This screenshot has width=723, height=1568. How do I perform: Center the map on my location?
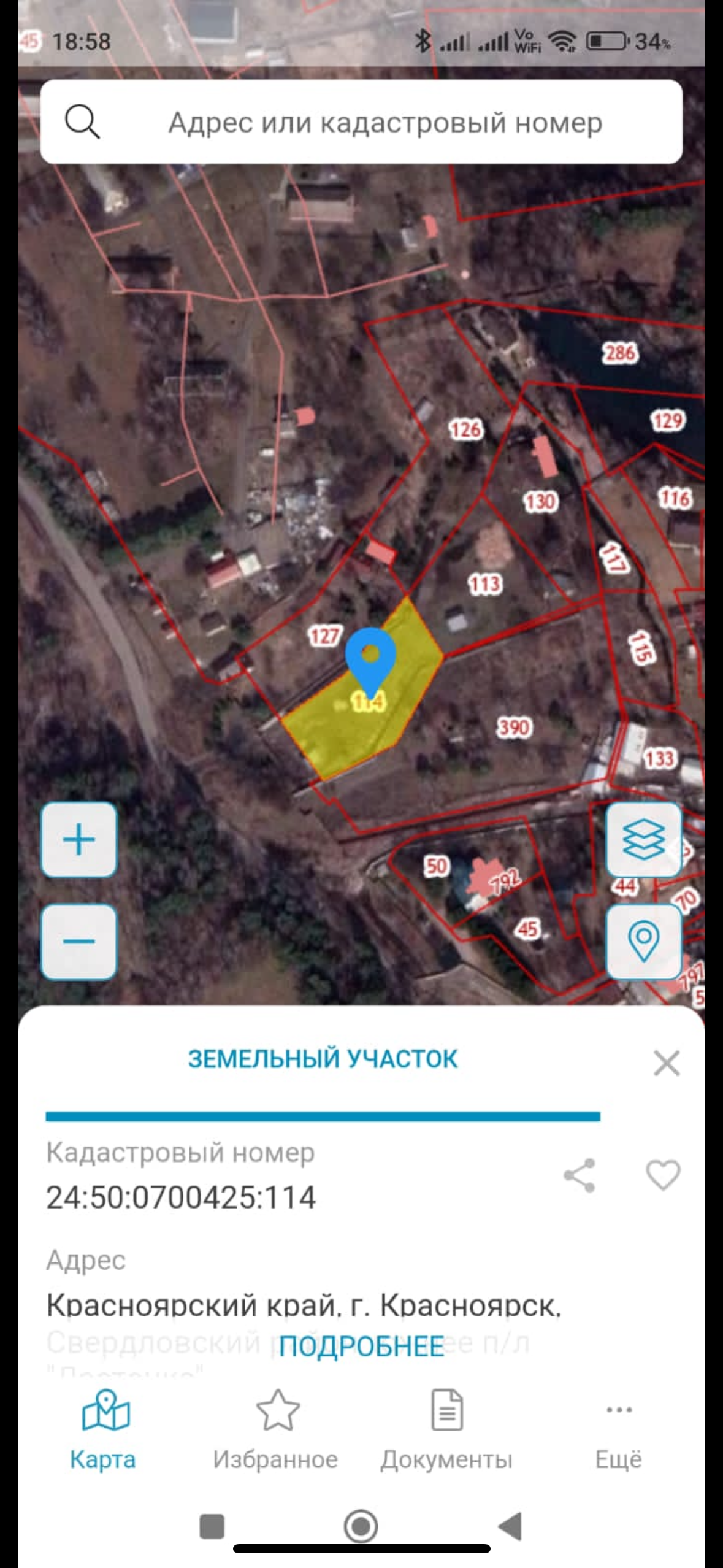click(x=643, y=941)
